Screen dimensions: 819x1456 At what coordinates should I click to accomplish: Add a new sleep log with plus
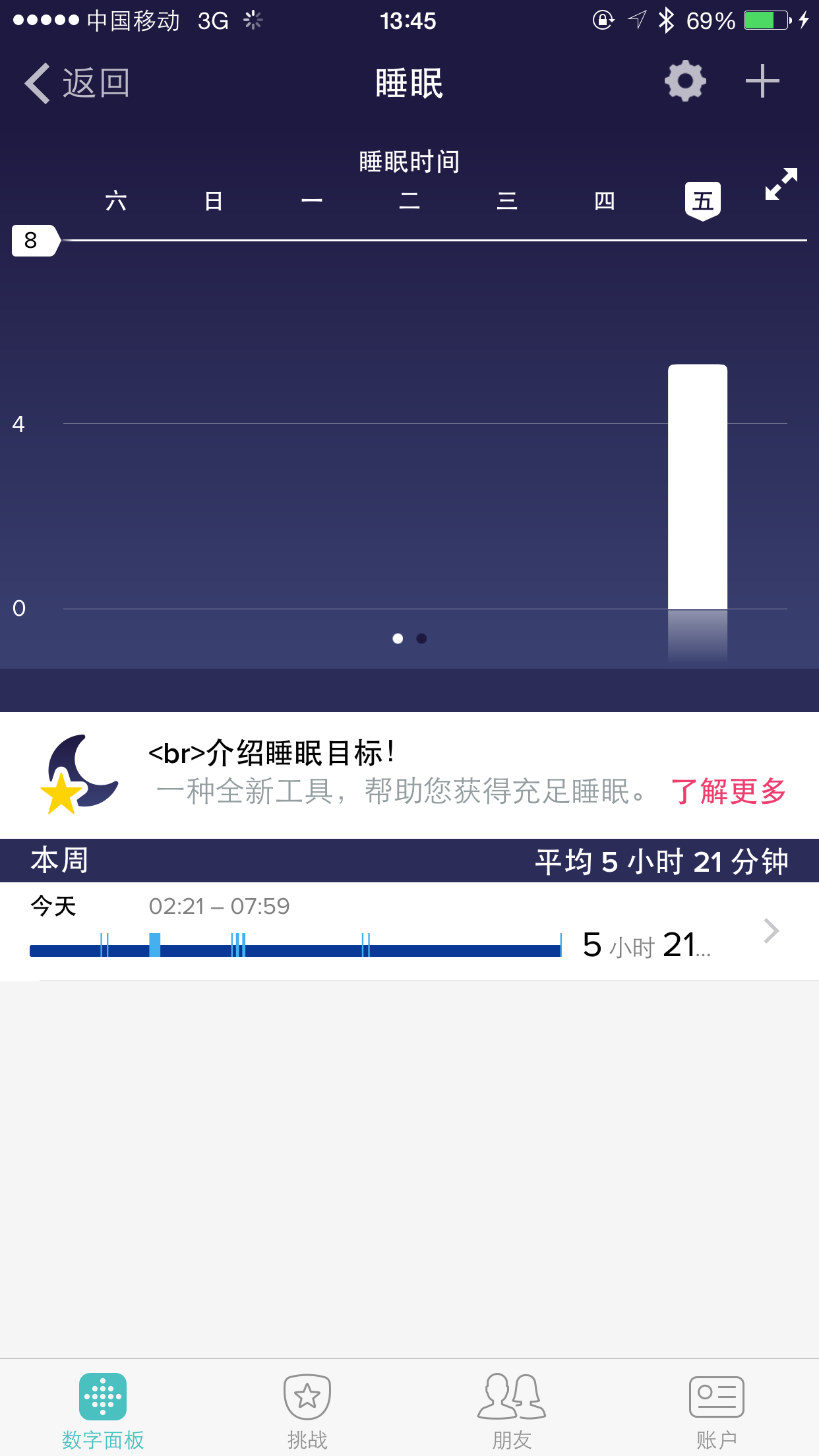coord(762,81)
